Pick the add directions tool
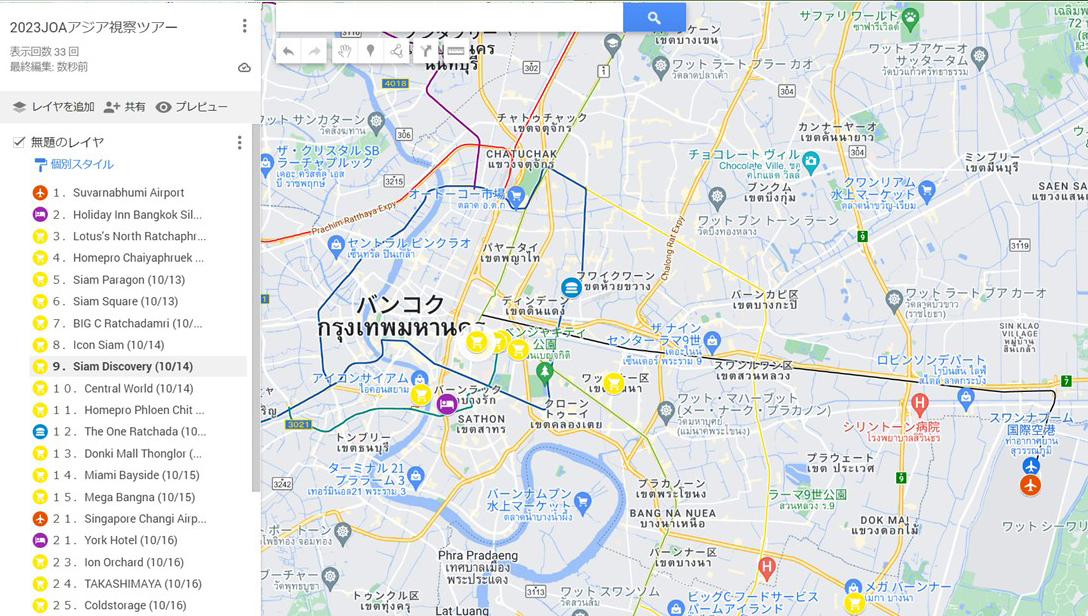 coord(426,51)
